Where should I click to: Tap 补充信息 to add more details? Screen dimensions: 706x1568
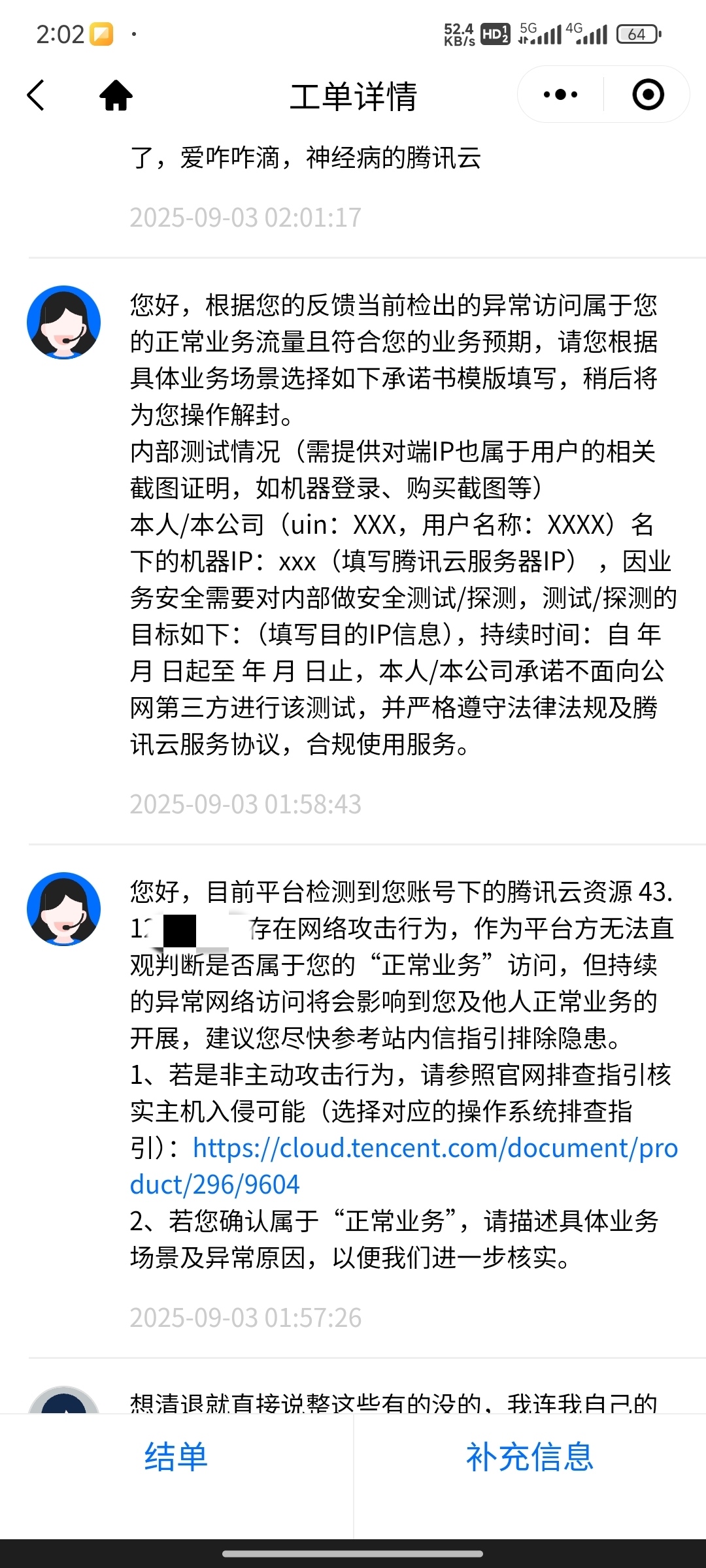point(529,1457)
